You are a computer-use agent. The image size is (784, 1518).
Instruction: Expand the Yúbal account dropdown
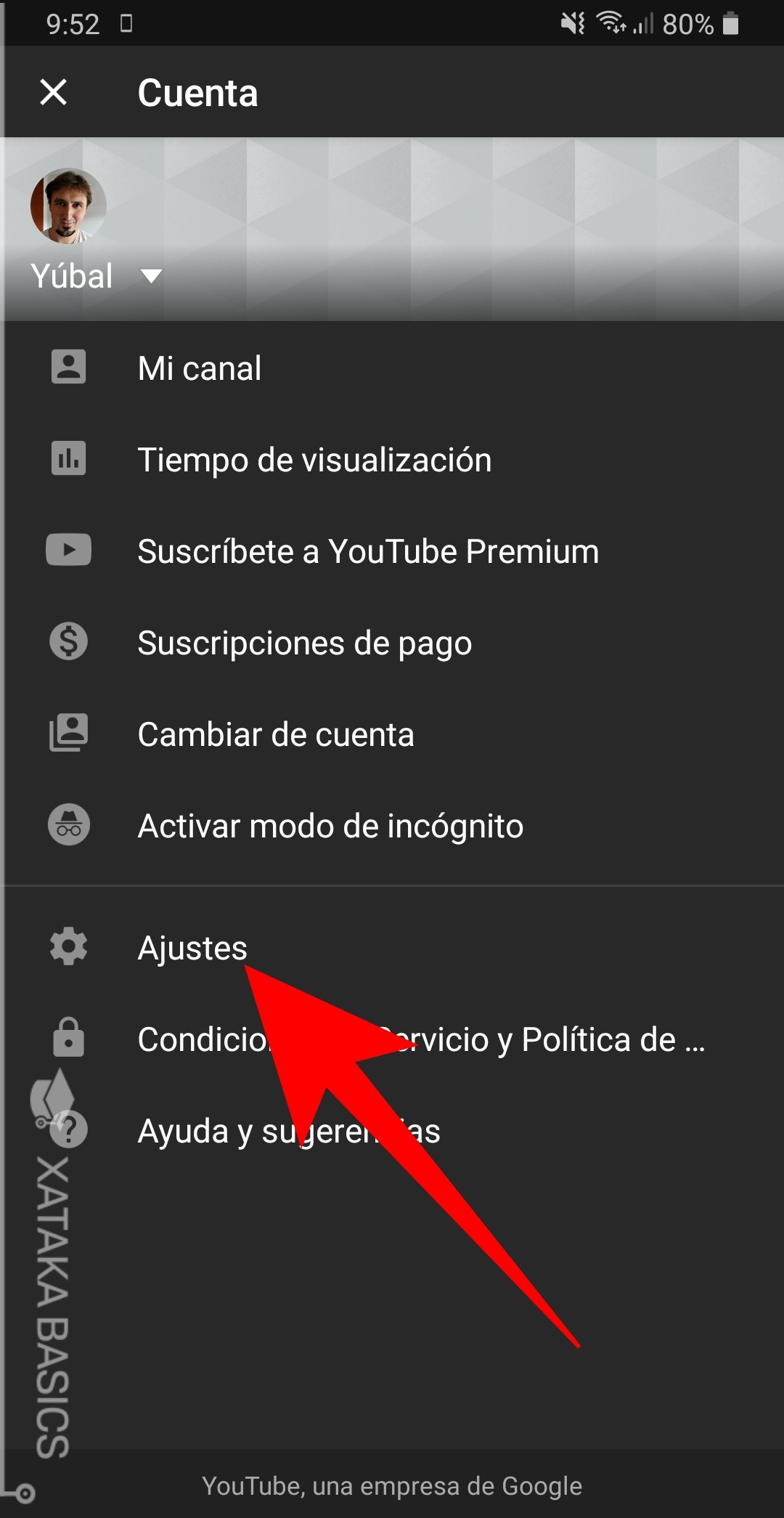tap(151, 276)
